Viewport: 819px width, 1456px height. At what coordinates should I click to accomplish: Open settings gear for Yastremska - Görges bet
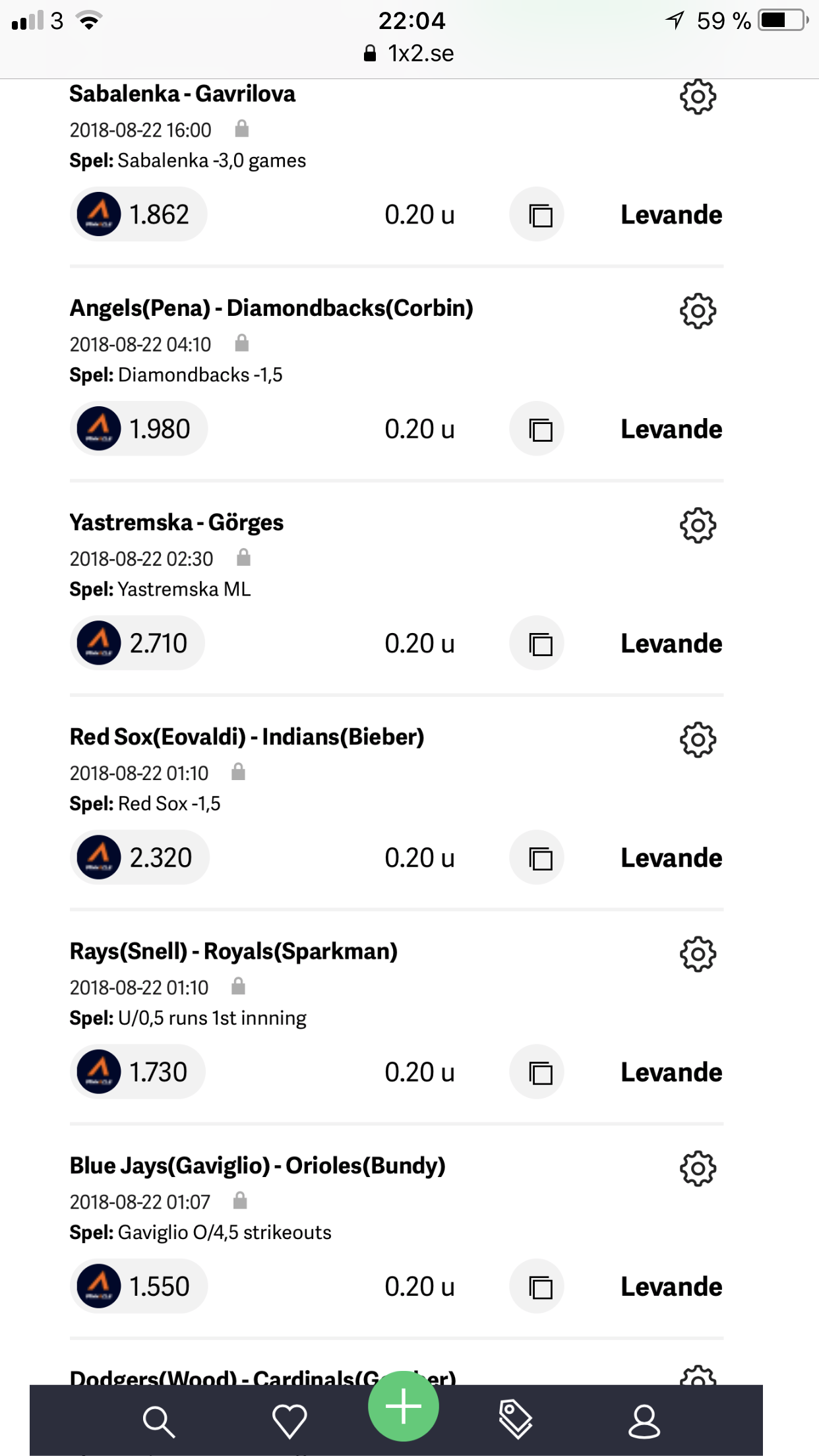click(x=698, y=525)
